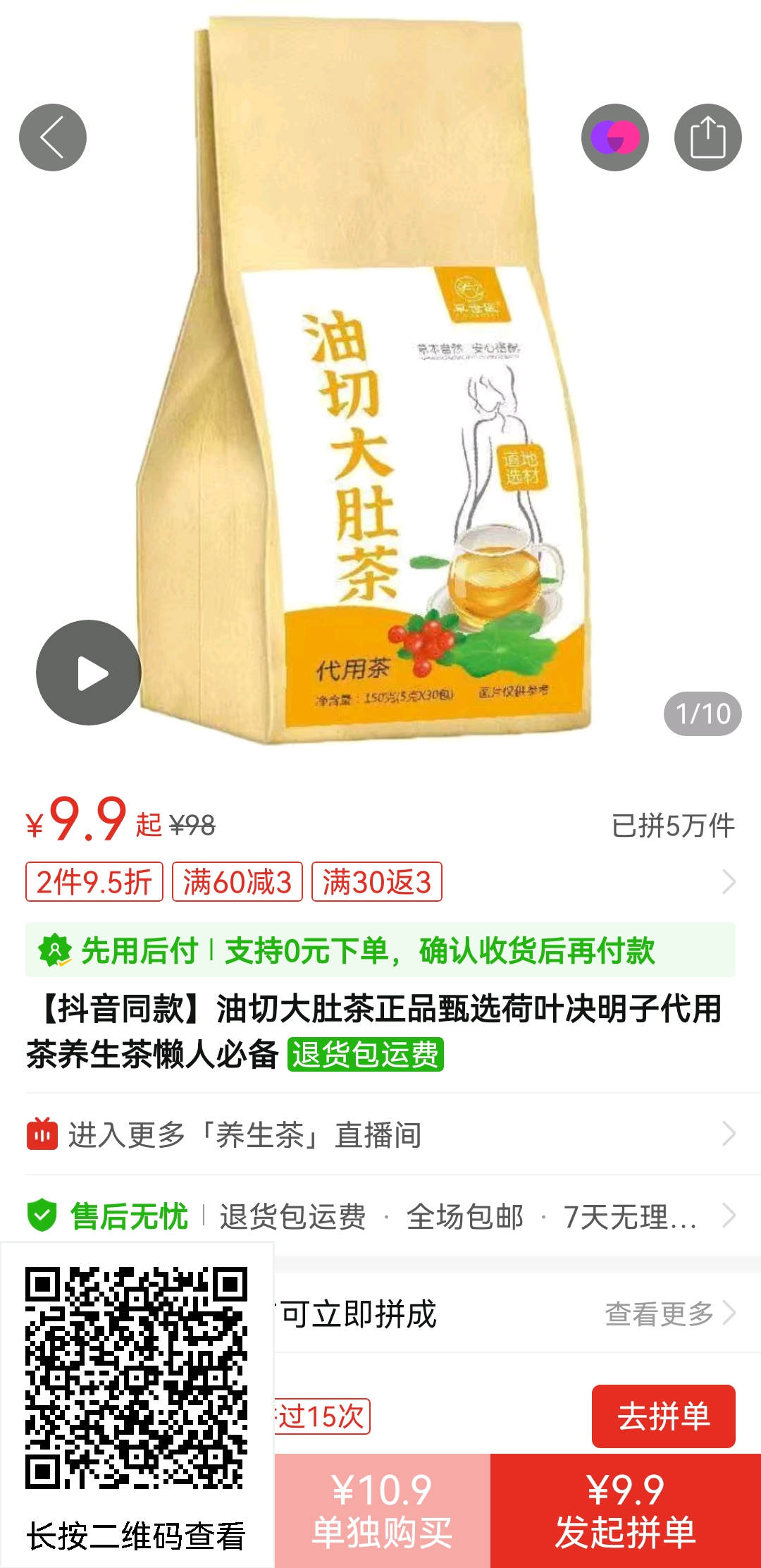Viewport: 761px width, 1568px height.
Task: Start a group order at ¥9.9
Action: tap(626, 1511)
